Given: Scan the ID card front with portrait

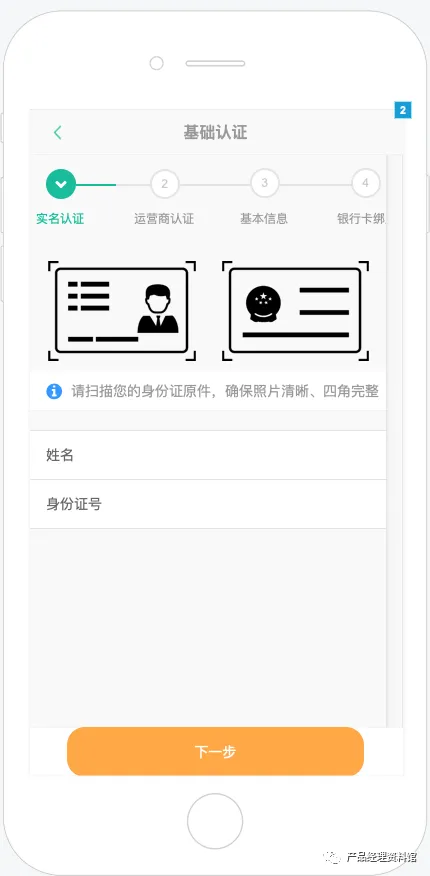Looking at the screenshot, I should click(x=122, y=311).
